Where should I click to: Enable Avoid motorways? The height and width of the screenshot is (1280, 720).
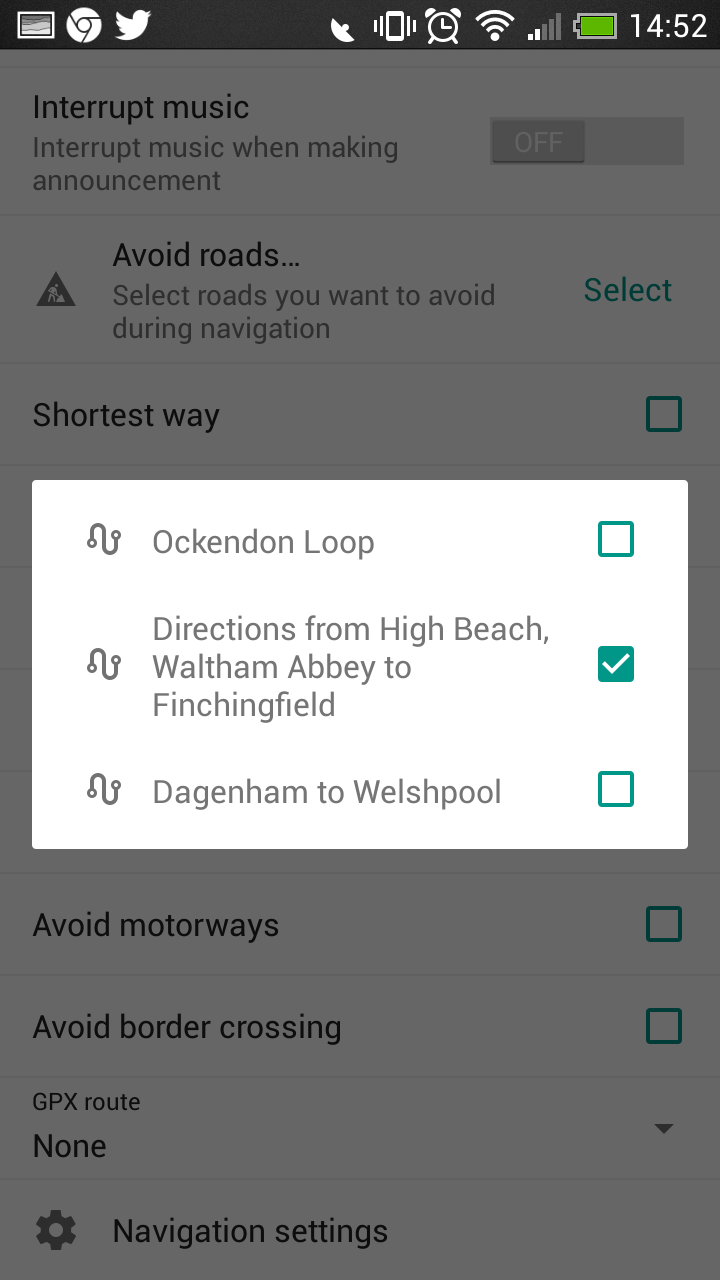(663, 924)
